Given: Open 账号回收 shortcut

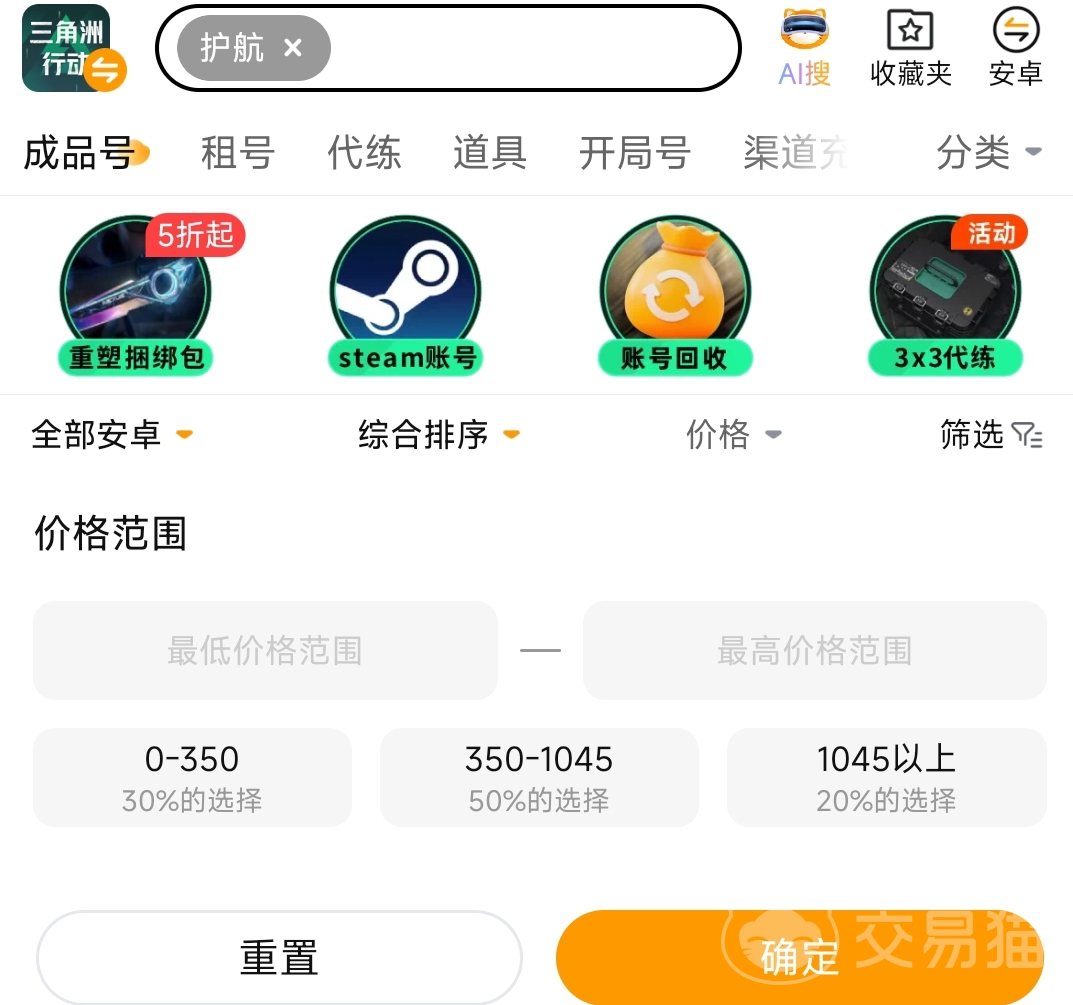Looking at the screenshot, I should tap(675, 296).
